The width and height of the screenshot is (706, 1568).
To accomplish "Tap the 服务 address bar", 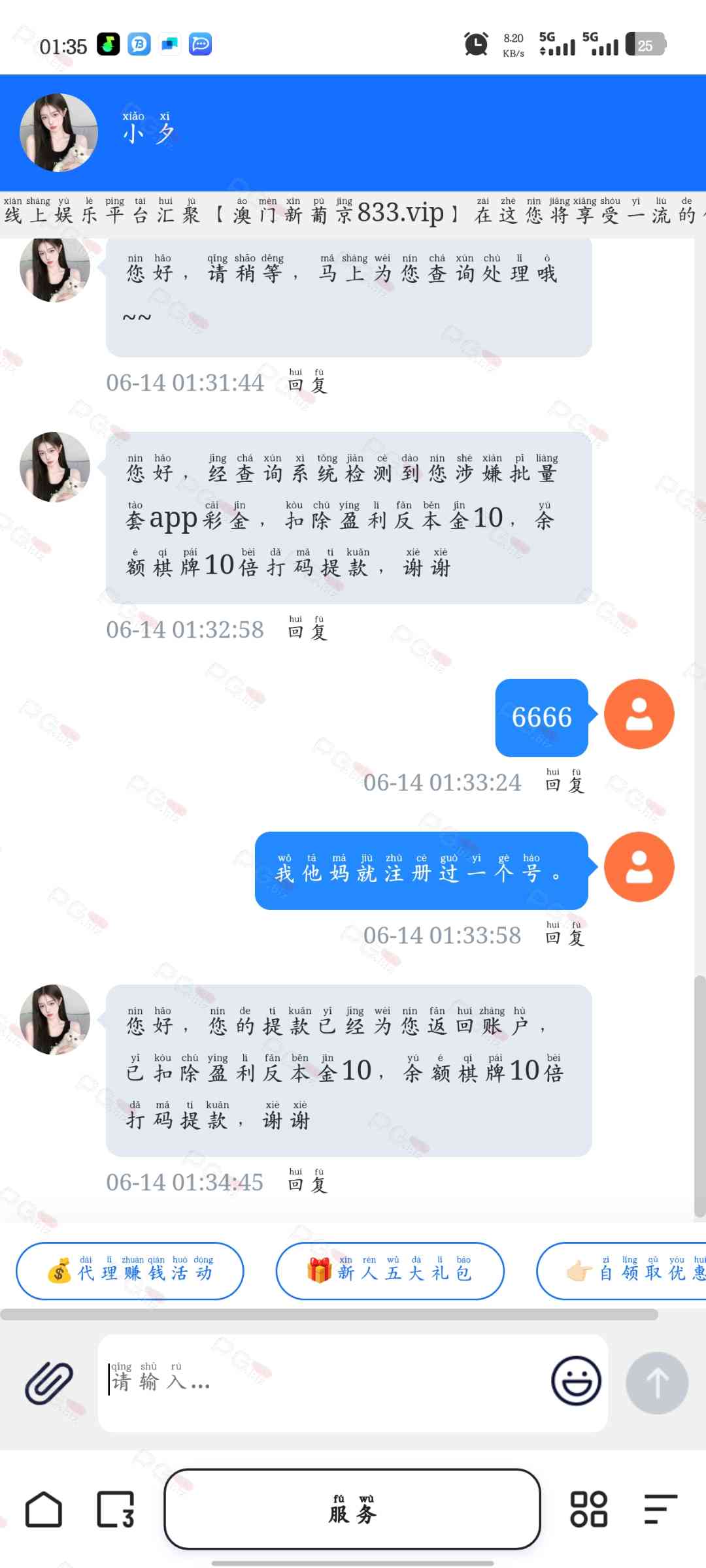I will [352, 1509].
